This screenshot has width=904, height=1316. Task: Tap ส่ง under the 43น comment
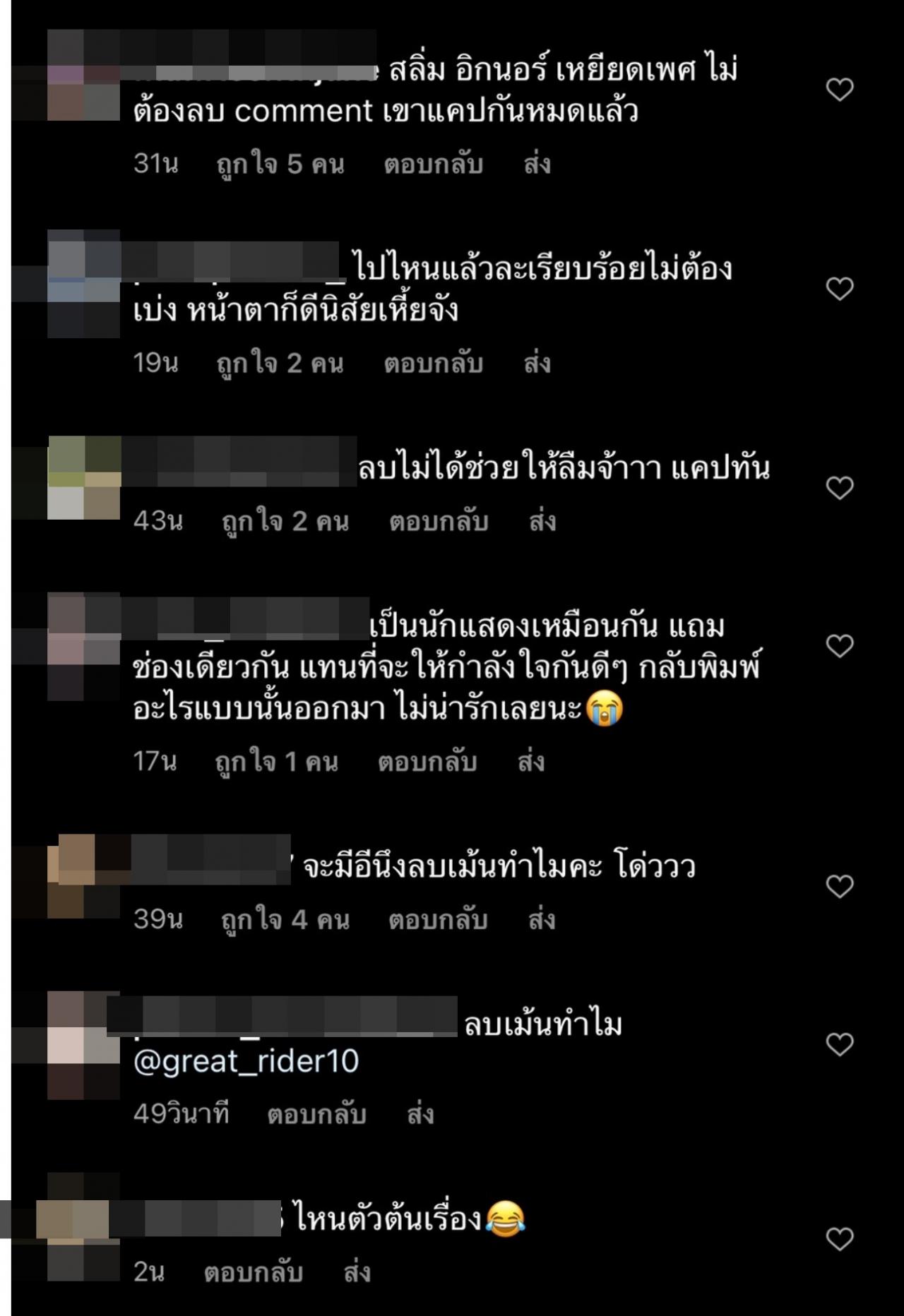pos(542,522)
